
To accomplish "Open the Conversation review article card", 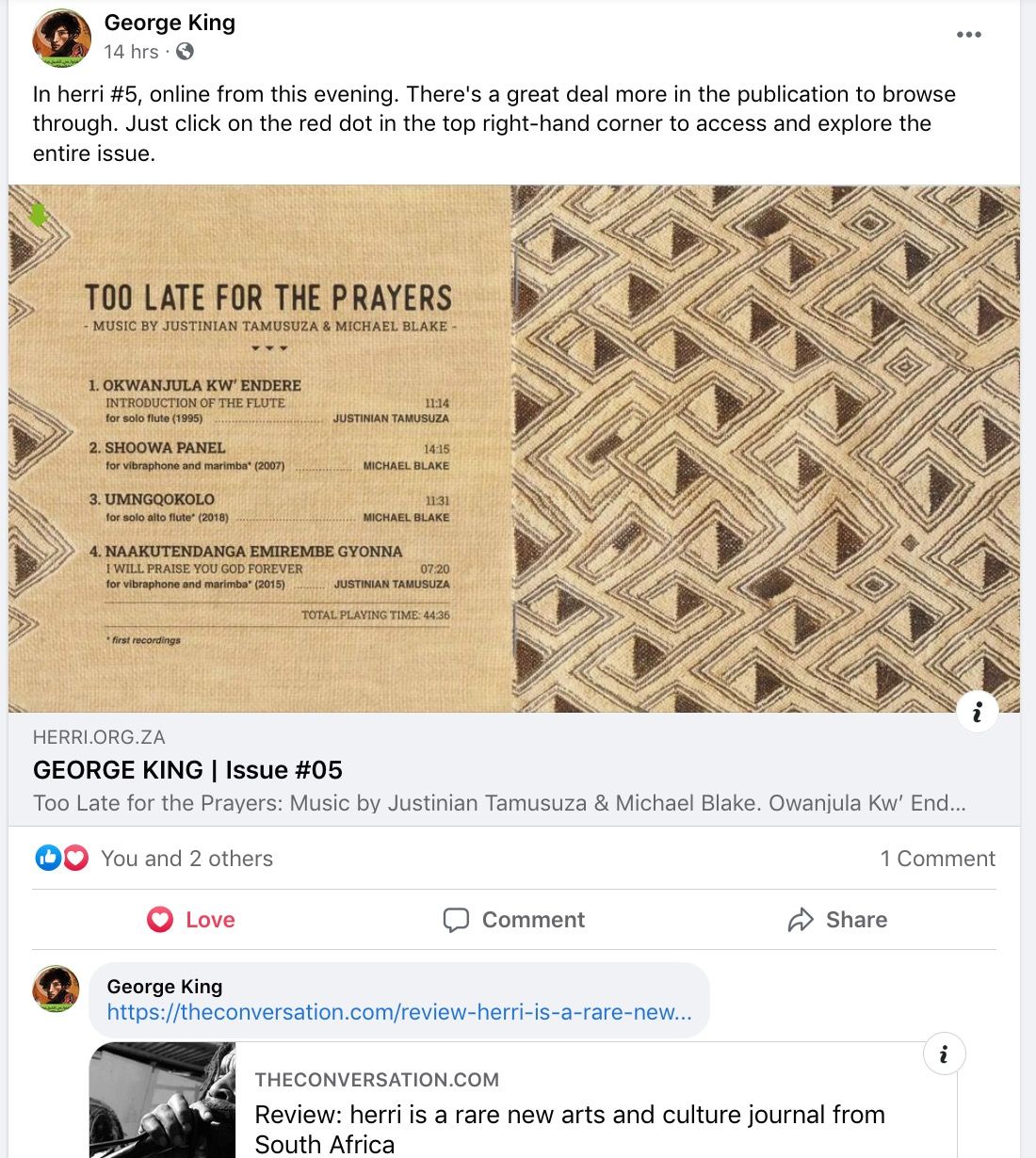I will [x=569, y=1116].
